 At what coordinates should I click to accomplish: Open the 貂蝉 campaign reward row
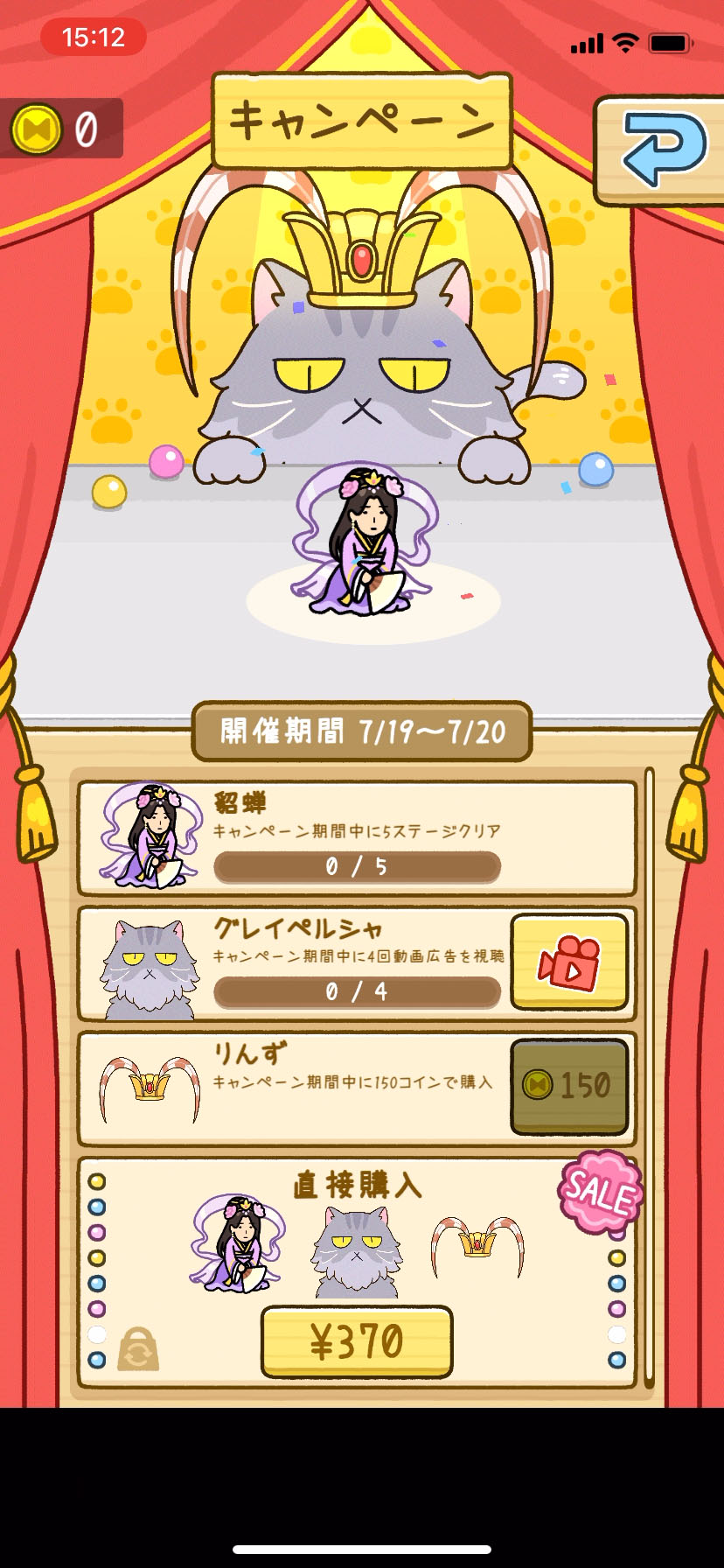[357, 837]
